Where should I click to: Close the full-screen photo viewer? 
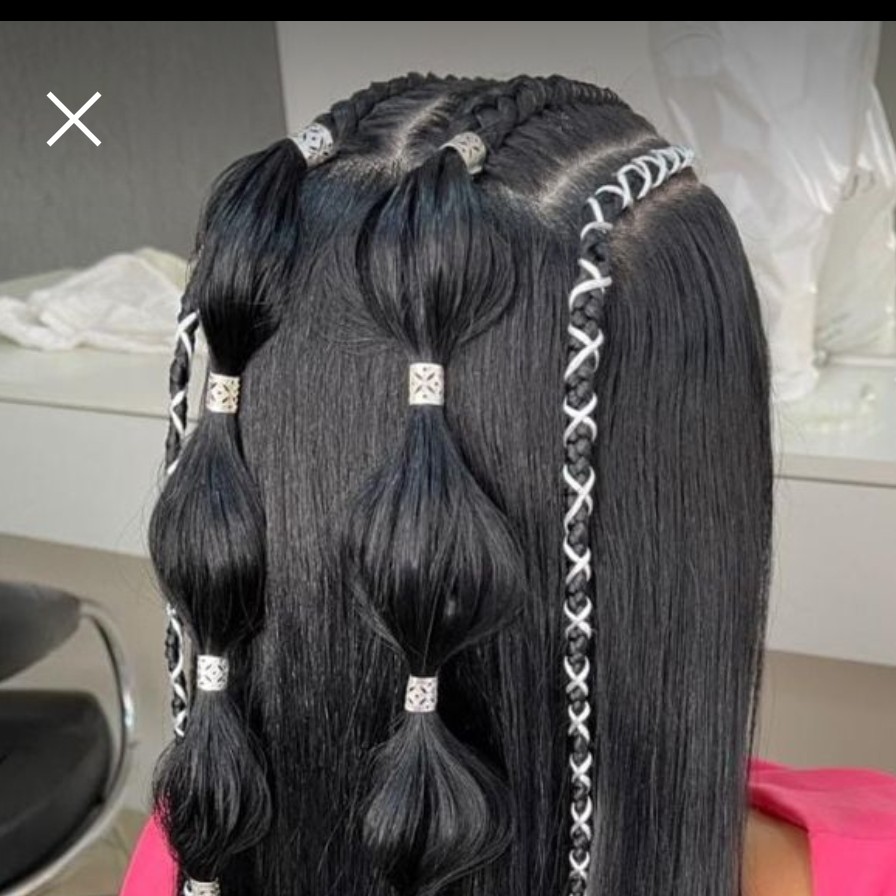tap(74, 119)
